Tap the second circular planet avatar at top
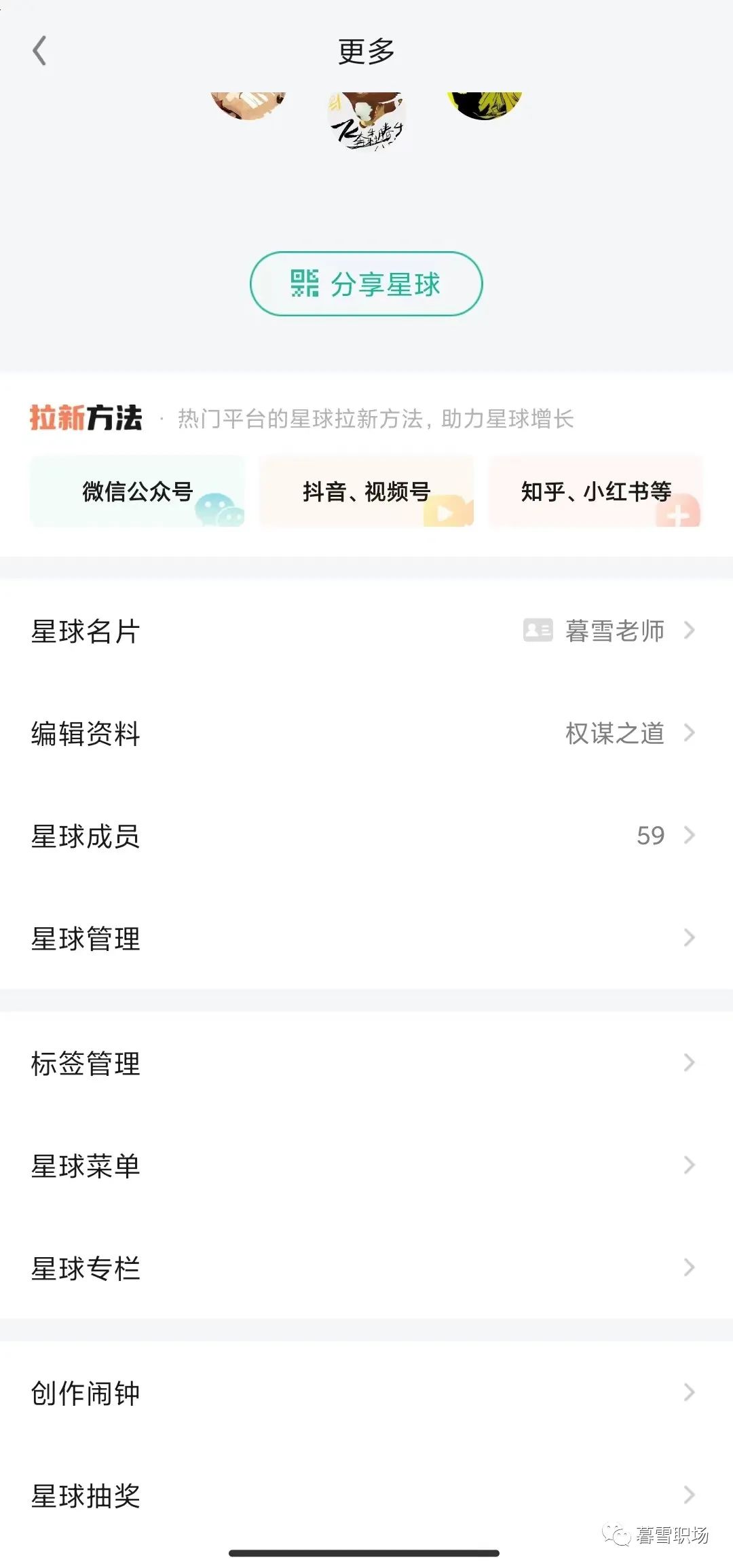Screen dimensions: 733x1568 click(x=366, y=119)
